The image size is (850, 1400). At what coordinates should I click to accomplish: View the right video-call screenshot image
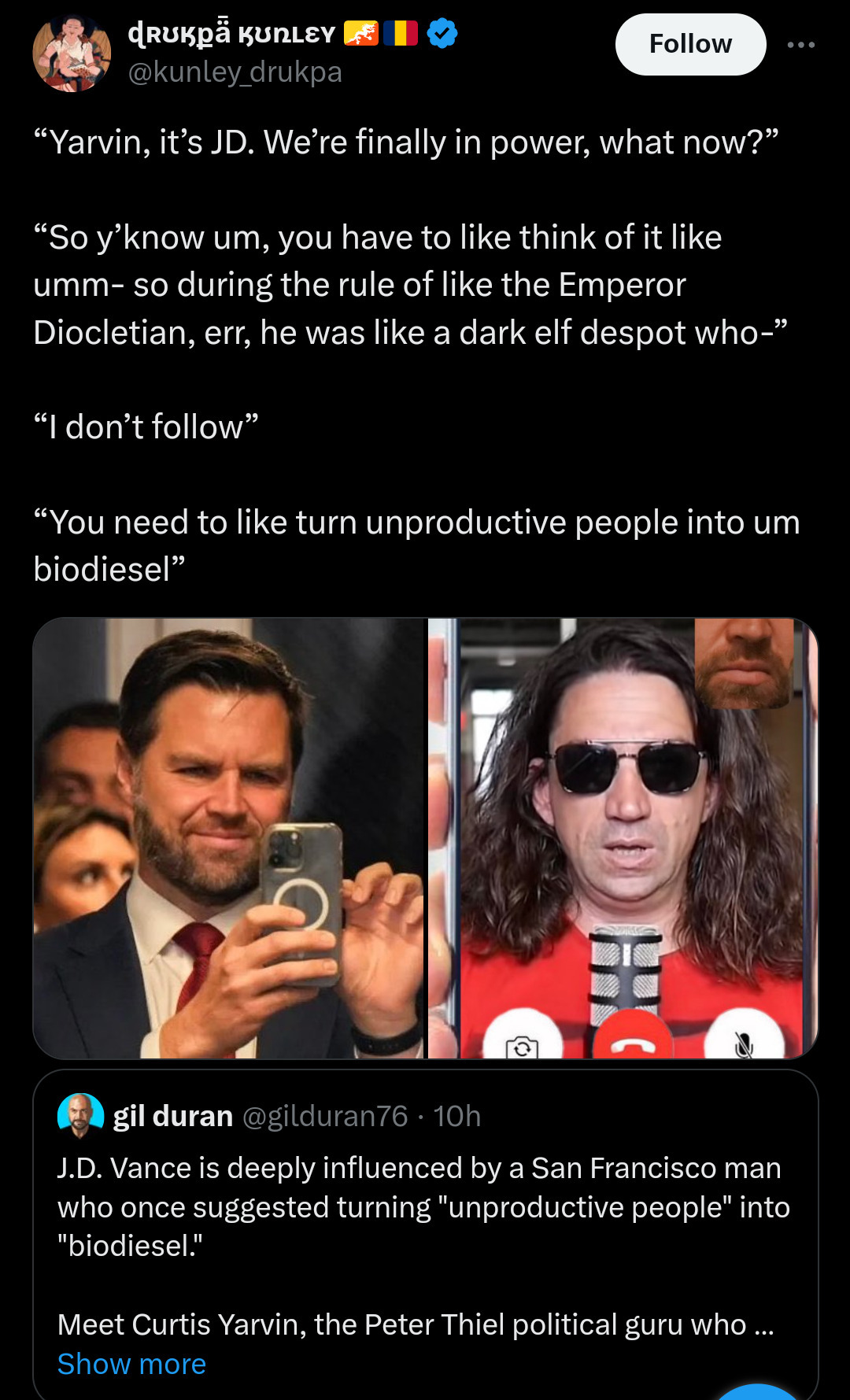[623, 838]
